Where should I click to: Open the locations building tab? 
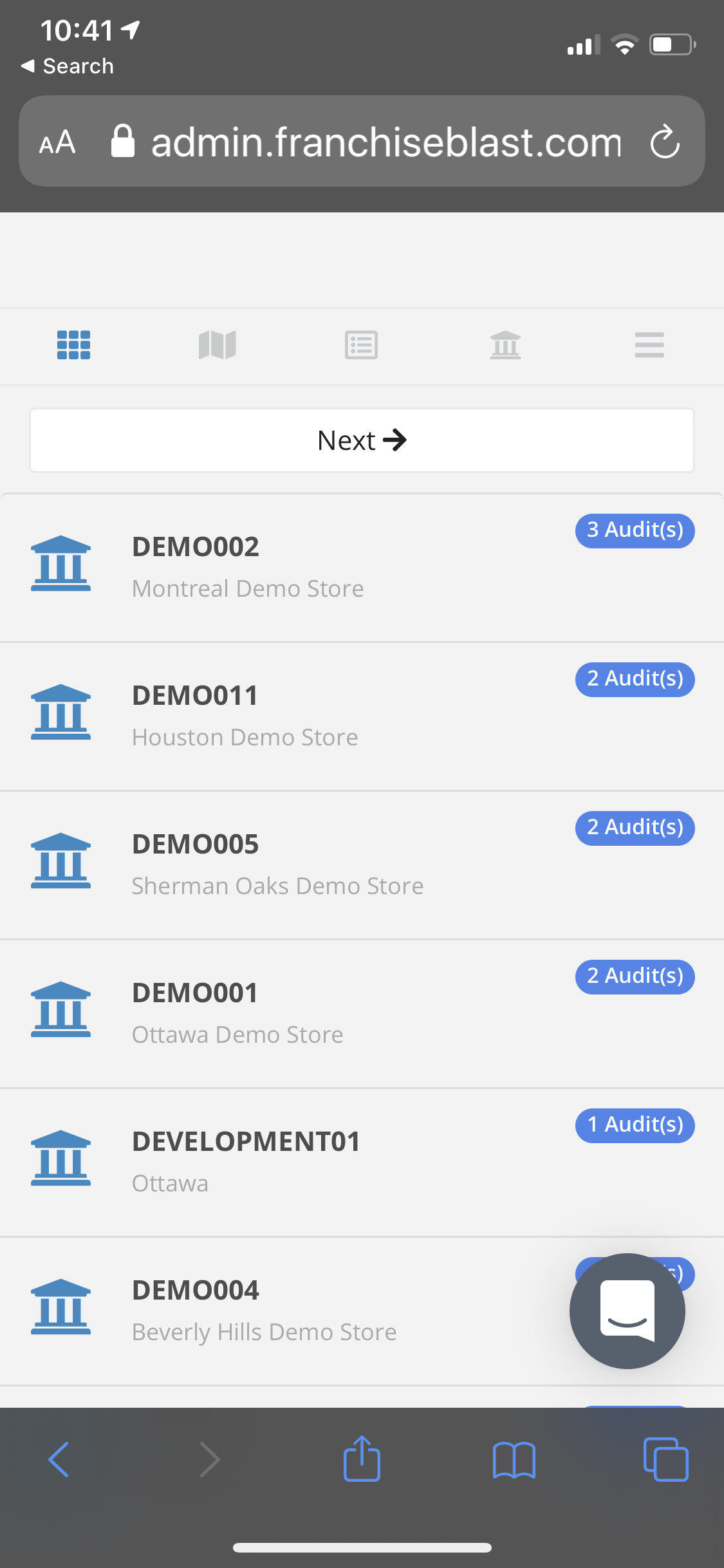pos(505,345)
